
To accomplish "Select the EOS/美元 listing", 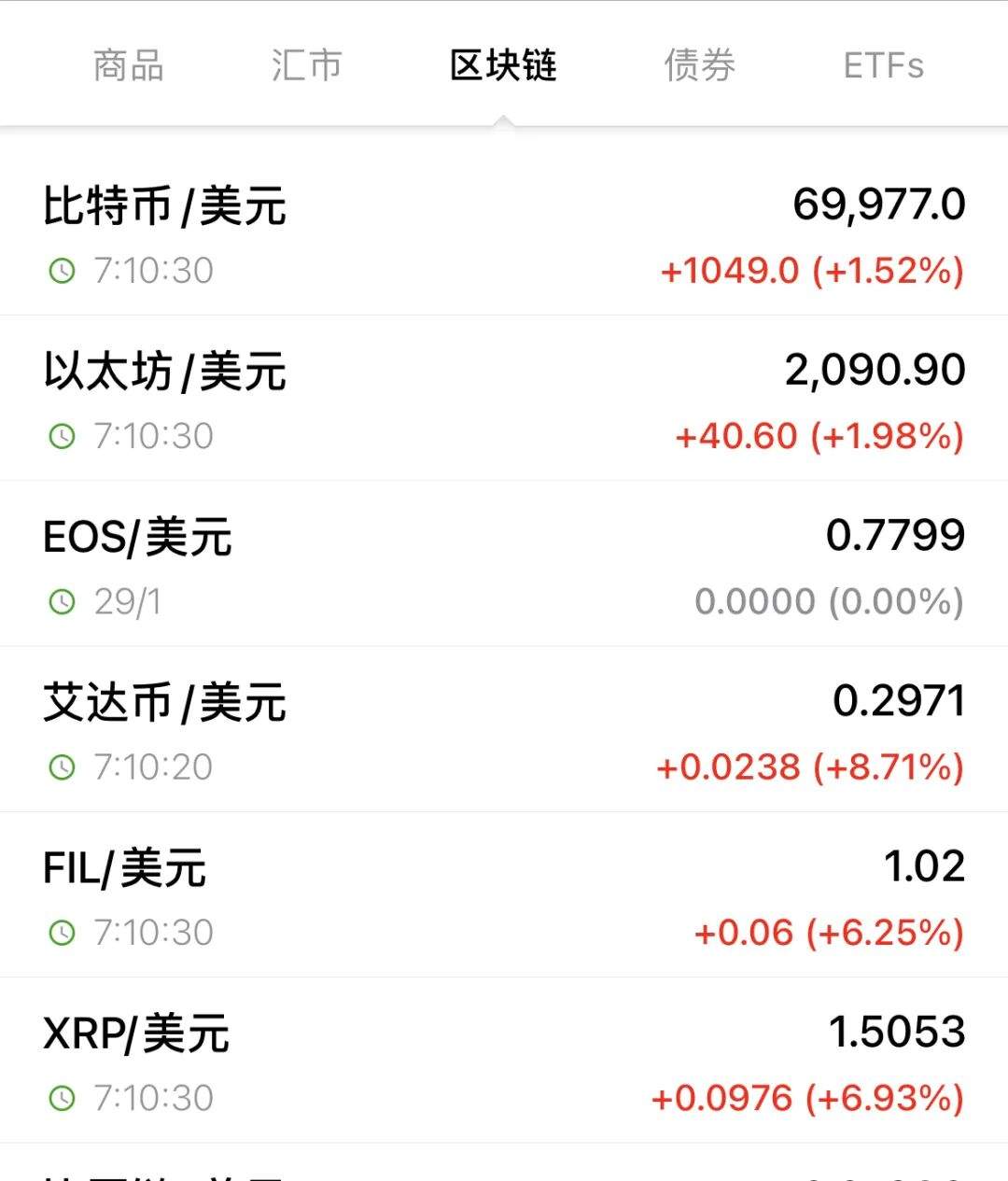I will [138, 537].
